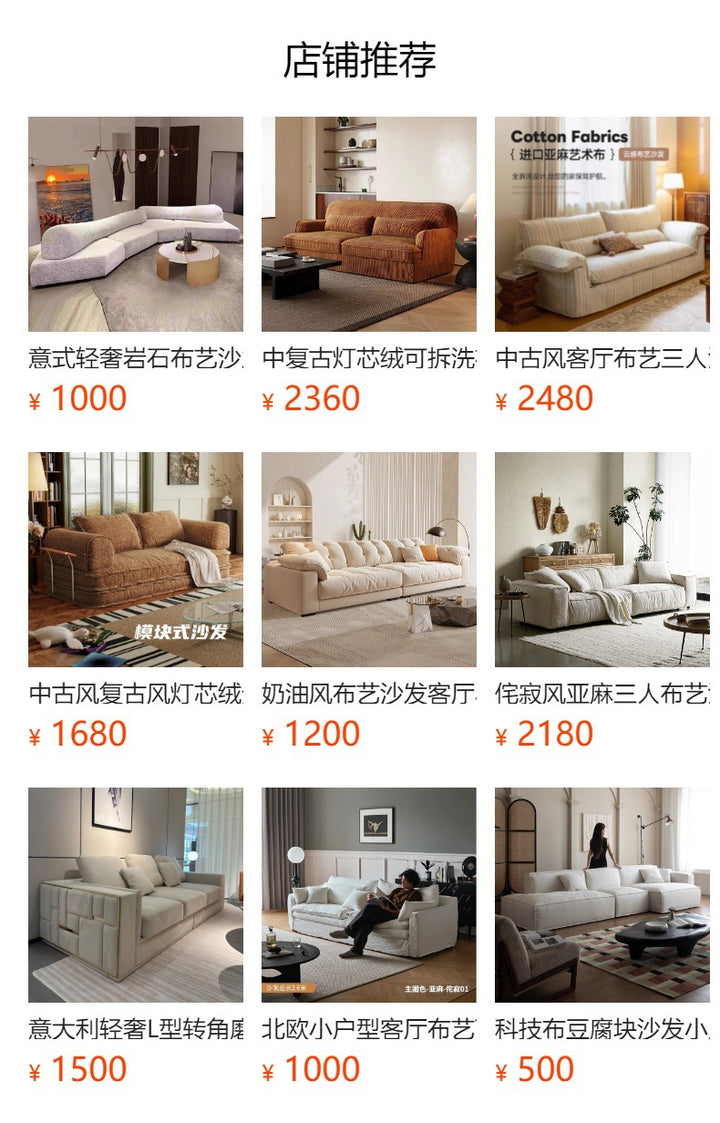Open the 科技布豆腐块沙发 item priced ¥500
The height and width of the screenshot is (1123, 720).
pyautogui.click(x=602, y=895)
